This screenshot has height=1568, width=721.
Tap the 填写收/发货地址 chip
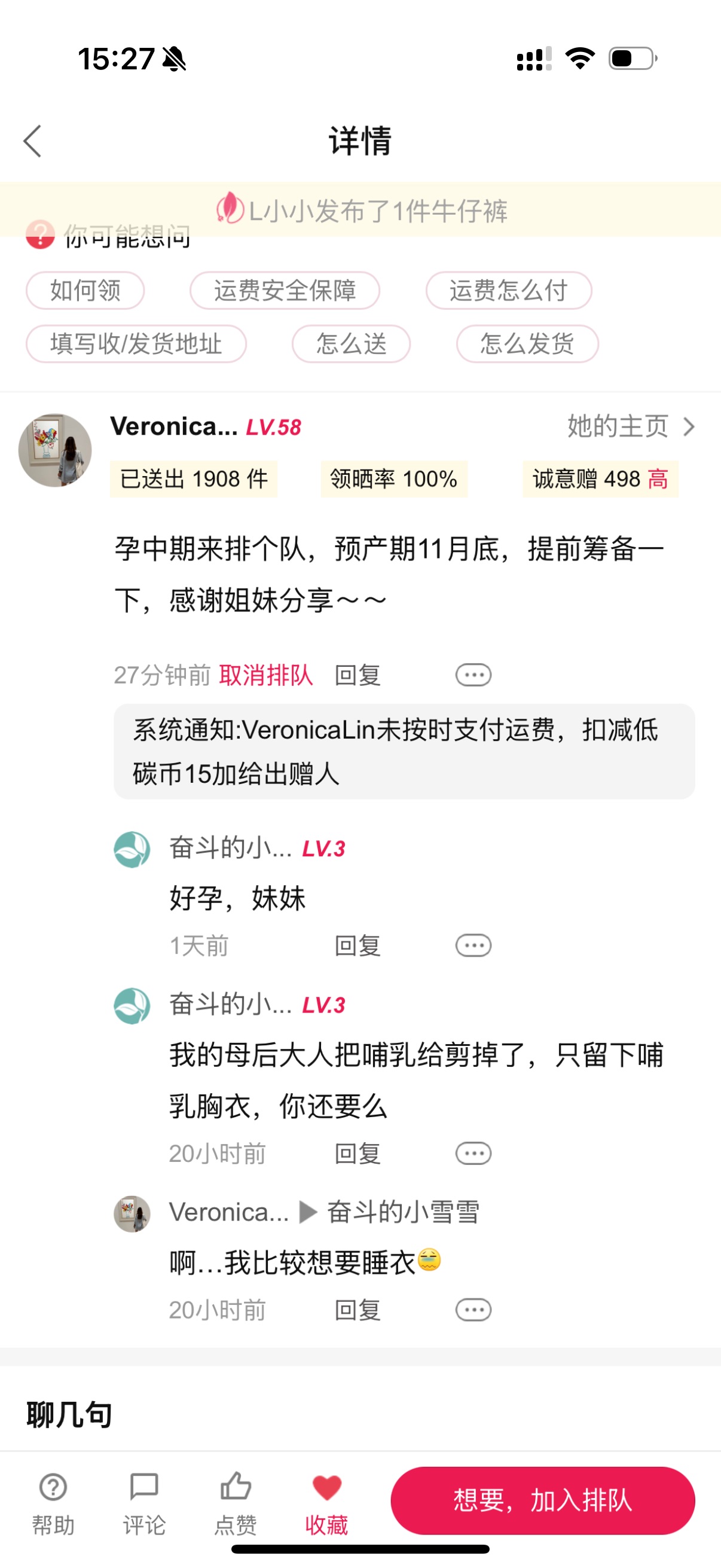(136, 344)
